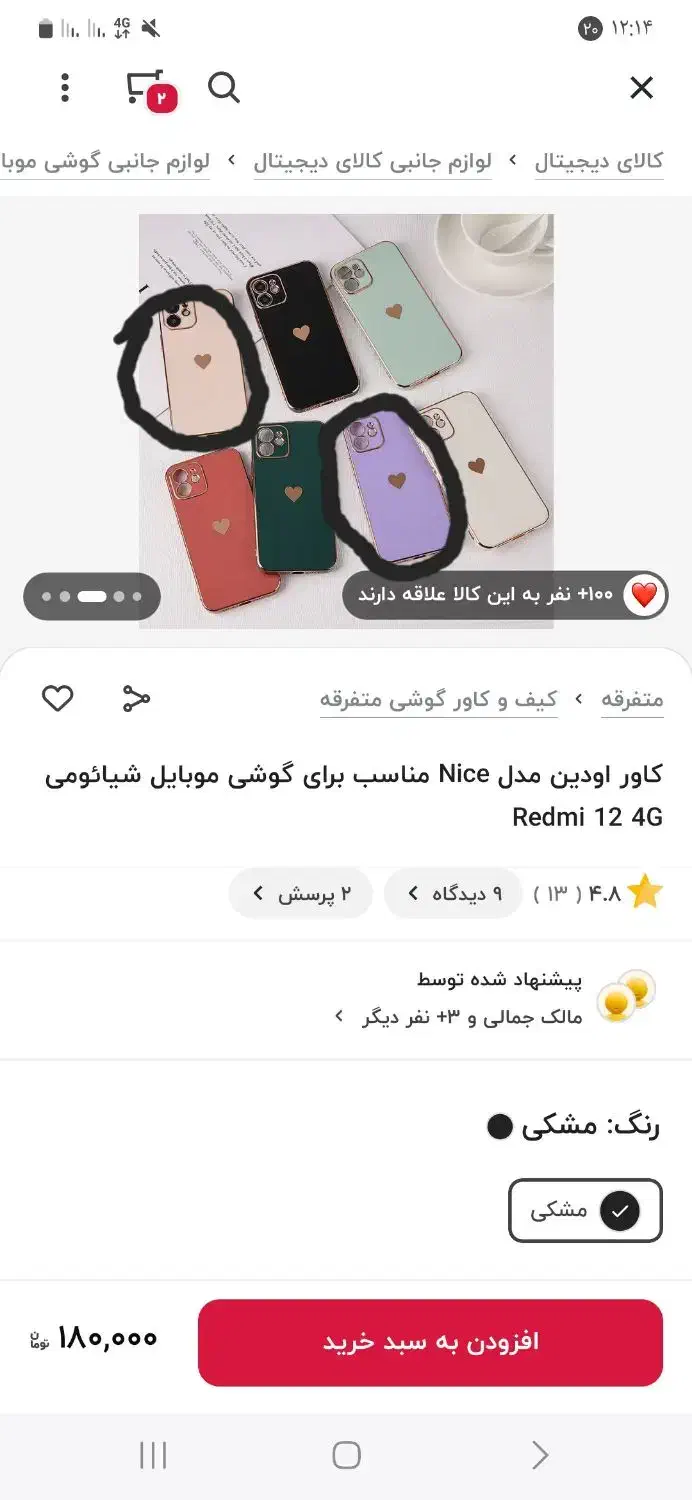Viewport: 692px width, 1500px height.
Task: Open the کالای دیجیتال breadcrumb
Action: 599,161
